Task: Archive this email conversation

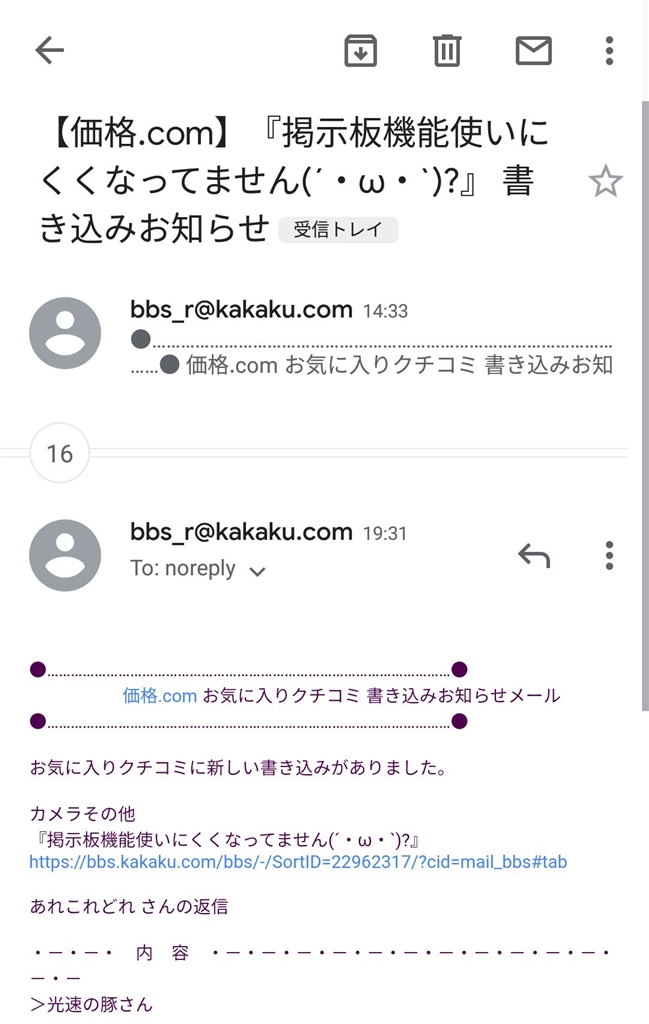Action: pos(360,50)
